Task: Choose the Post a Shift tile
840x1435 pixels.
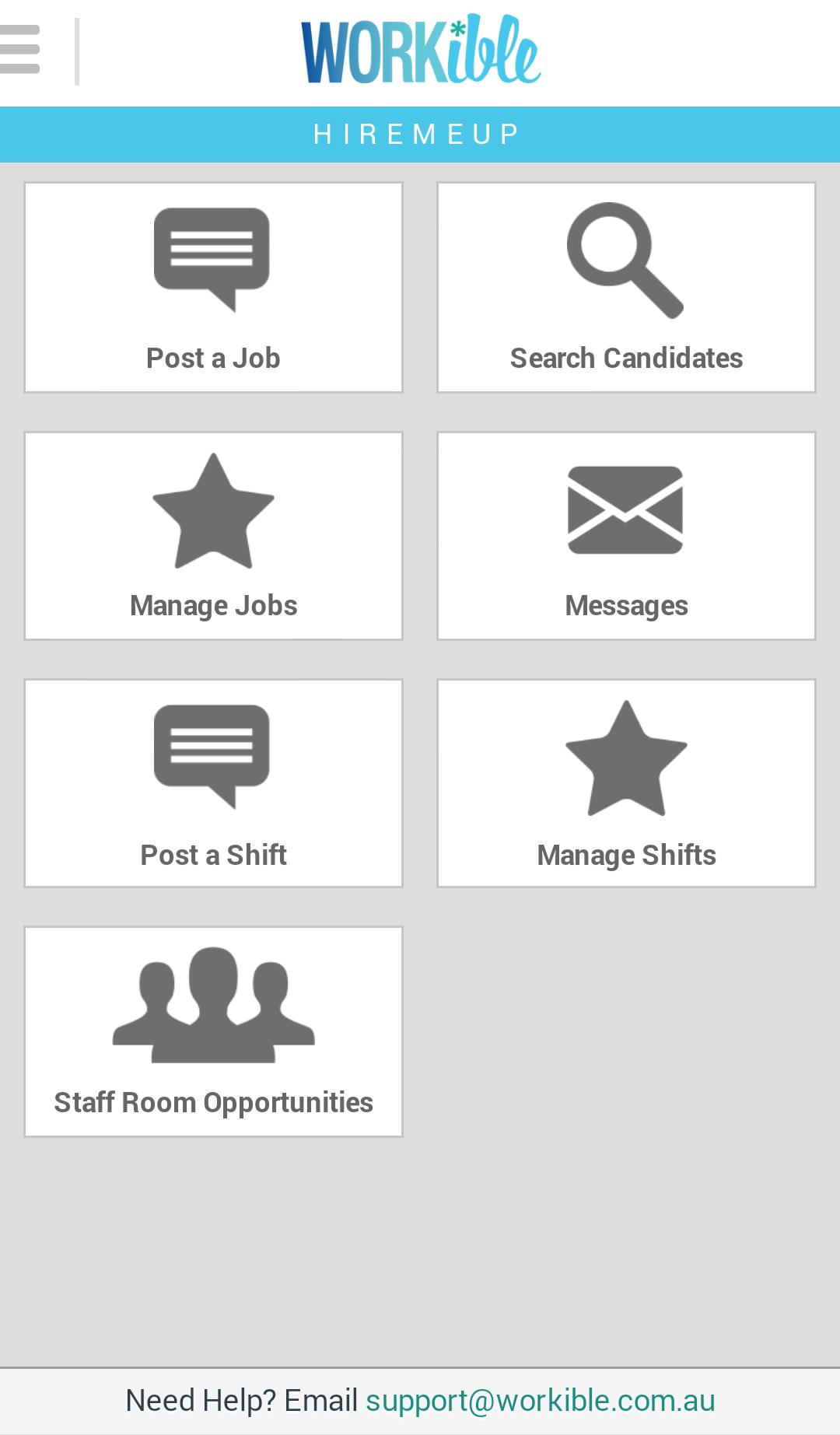Action: pos(213,783)
